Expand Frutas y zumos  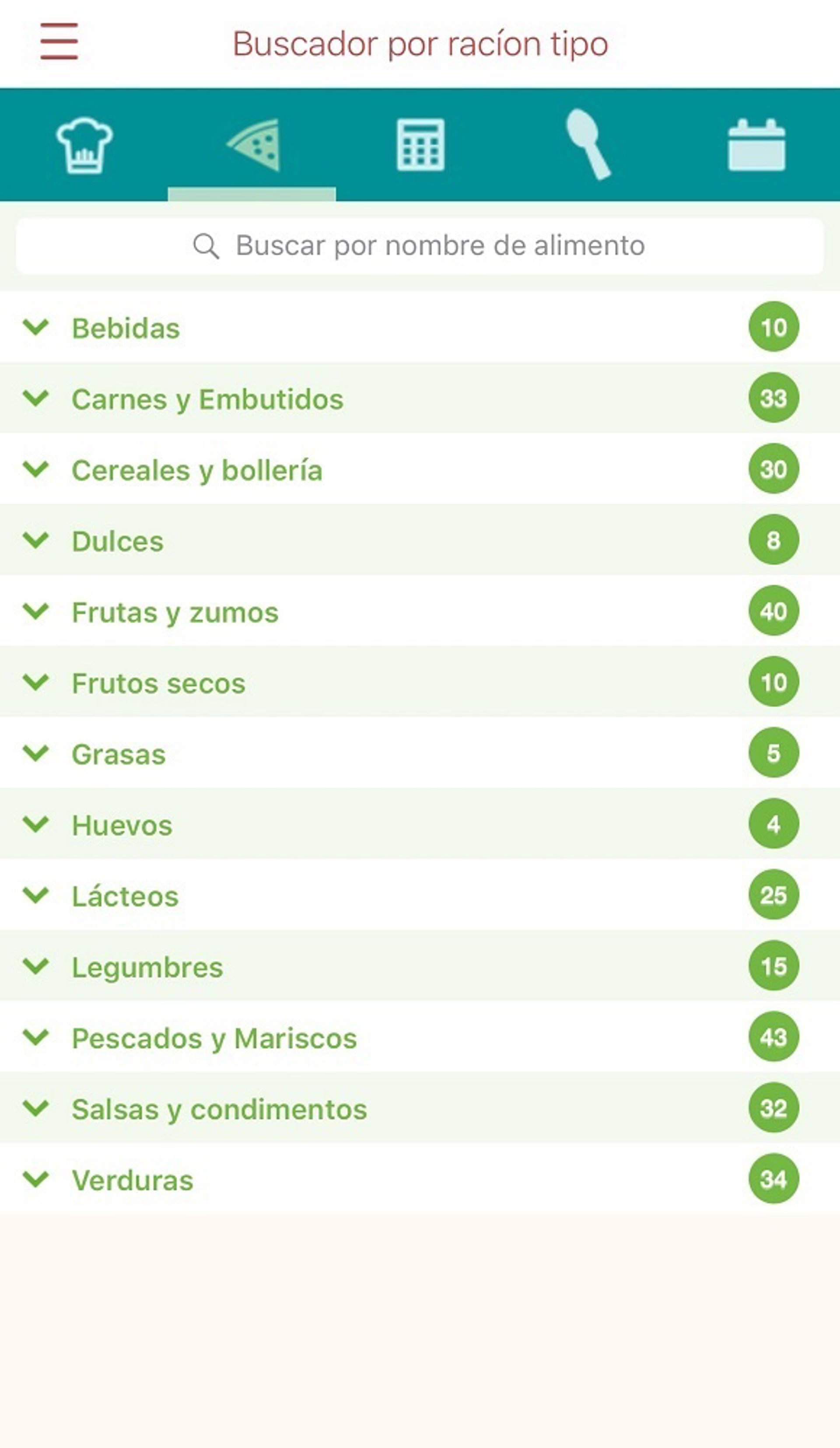pos(175,612)
